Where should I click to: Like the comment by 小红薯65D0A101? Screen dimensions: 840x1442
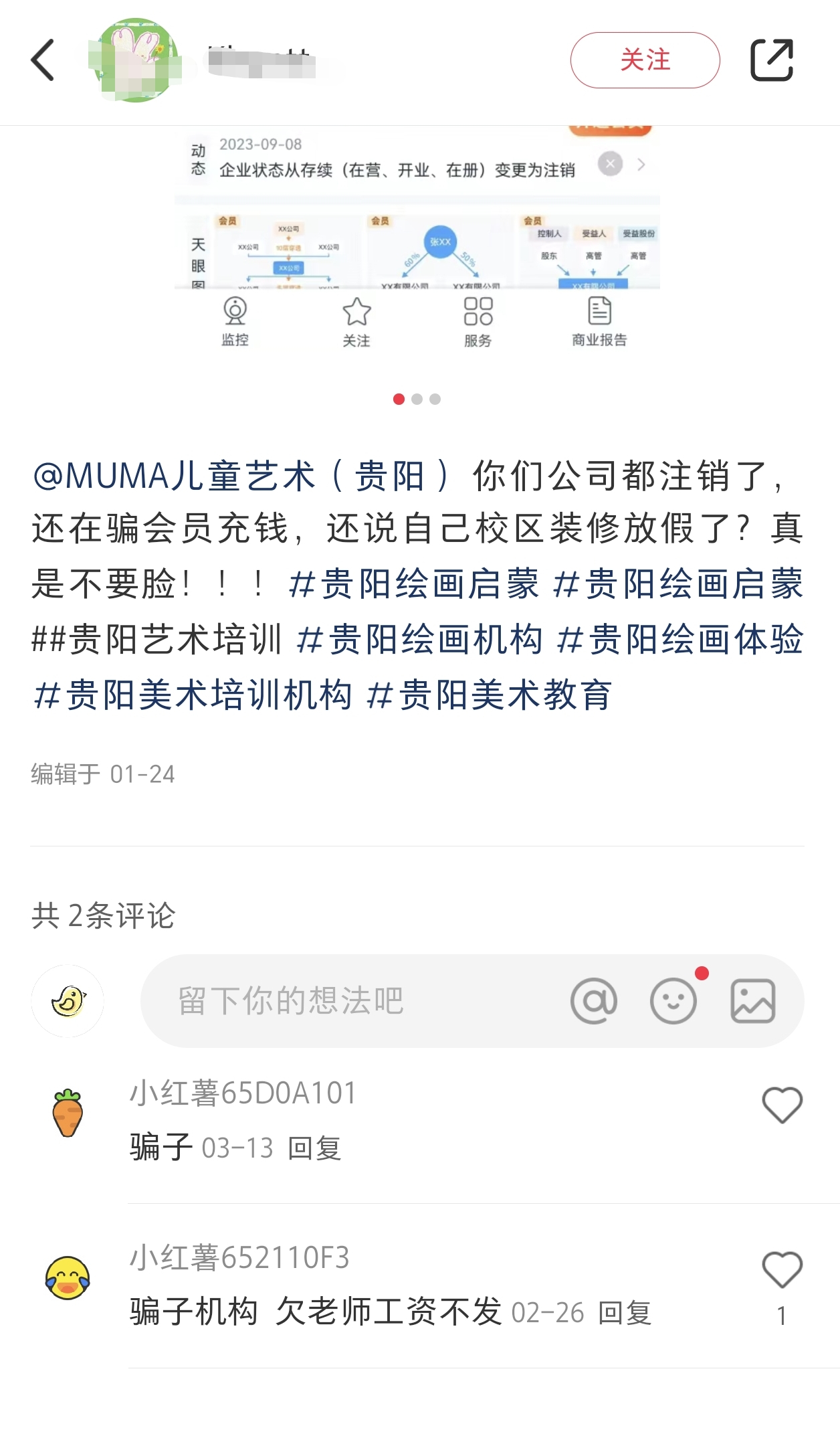782,1105
